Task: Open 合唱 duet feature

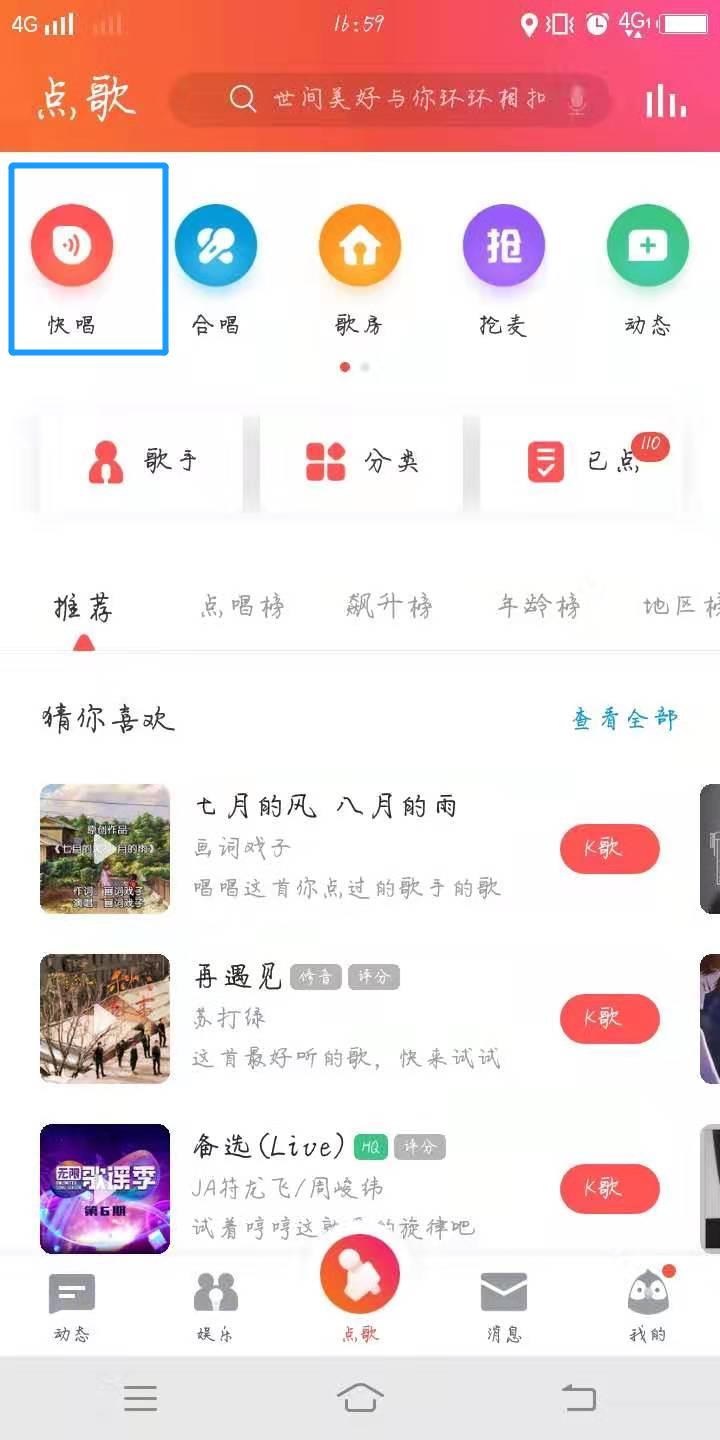Action: coord(216,260)
